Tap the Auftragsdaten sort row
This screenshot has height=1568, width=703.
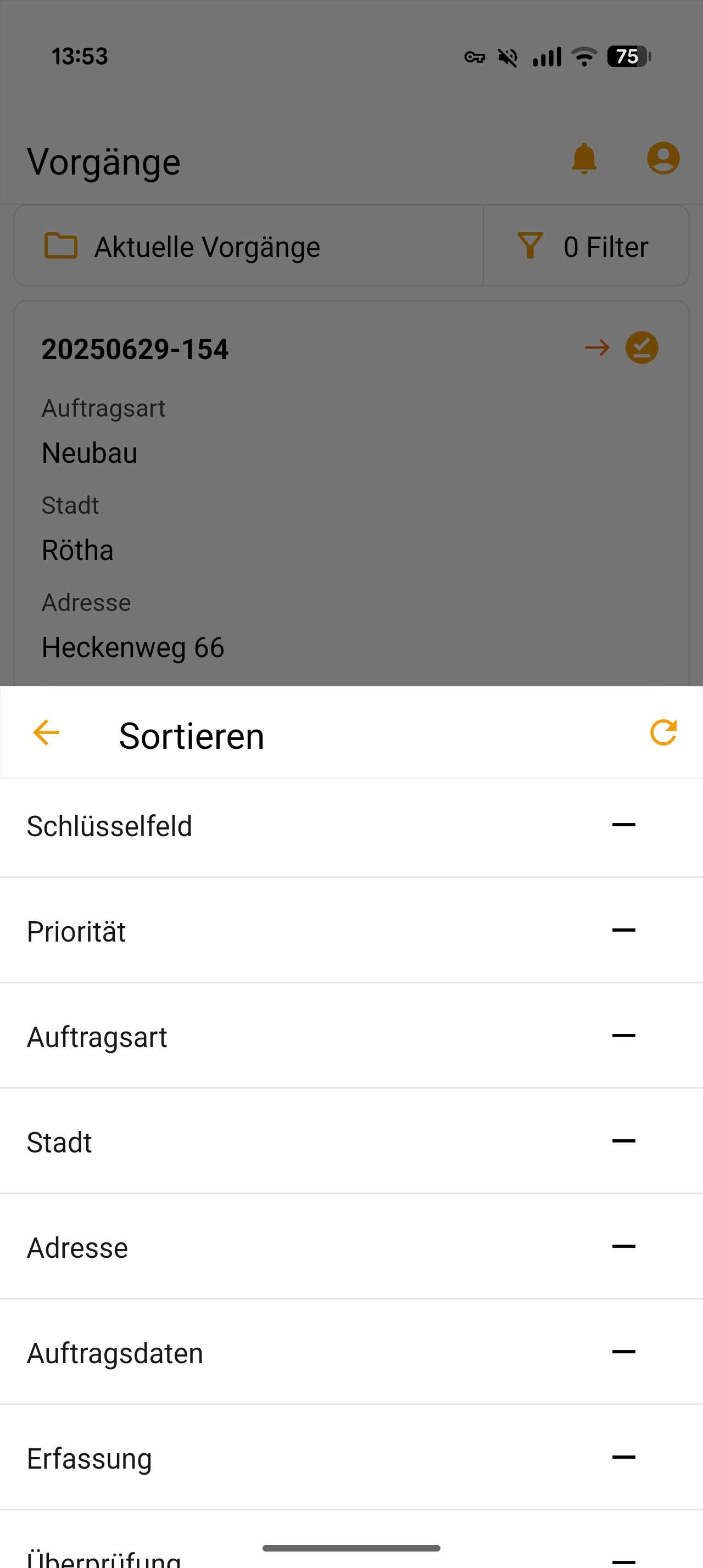[351, 1353]
